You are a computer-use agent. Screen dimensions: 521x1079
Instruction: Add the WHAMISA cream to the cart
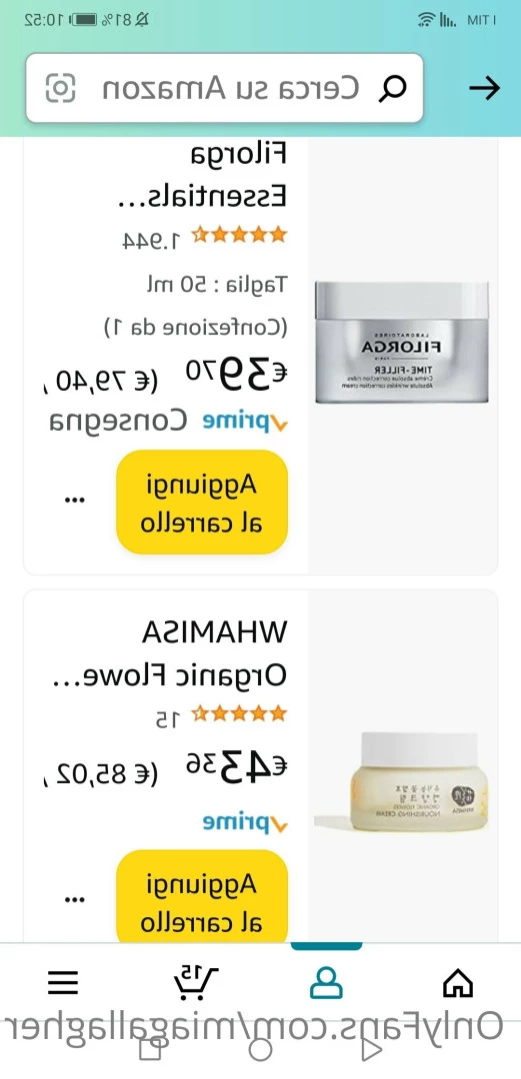202,897
